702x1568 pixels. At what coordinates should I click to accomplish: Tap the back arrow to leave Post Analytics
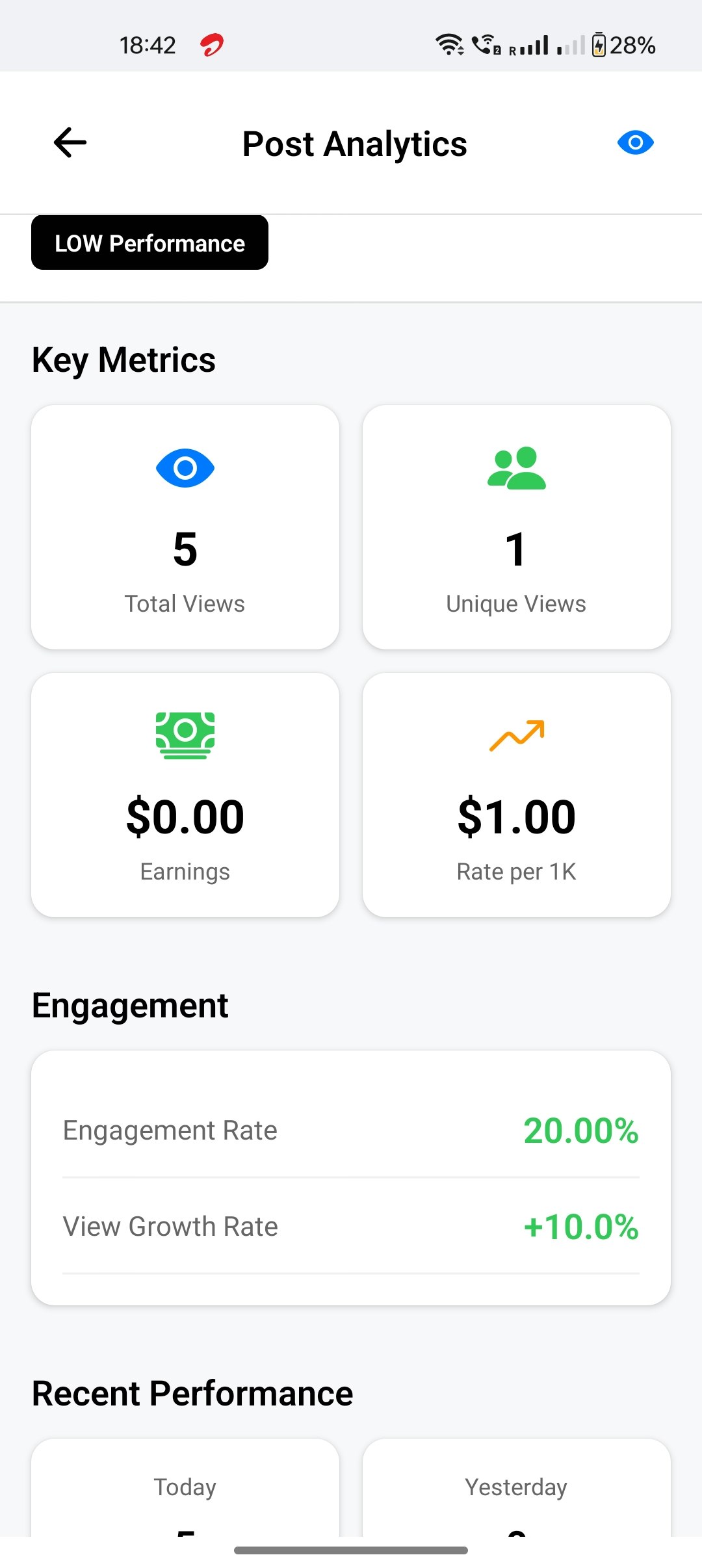(69, 142)
